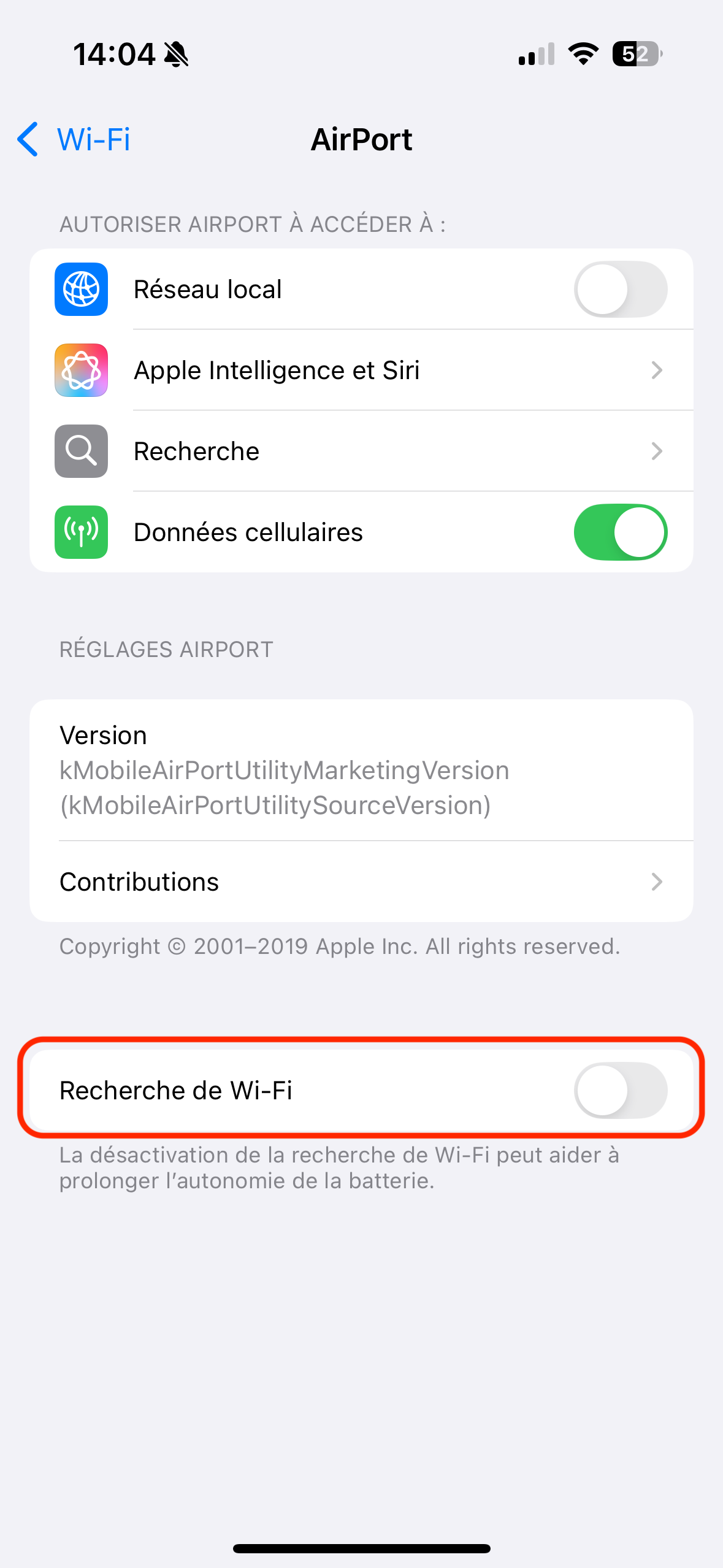Open the Contributions row
Screen dimensions: 723x1568
pyautogui.click(x=361, y=882)
